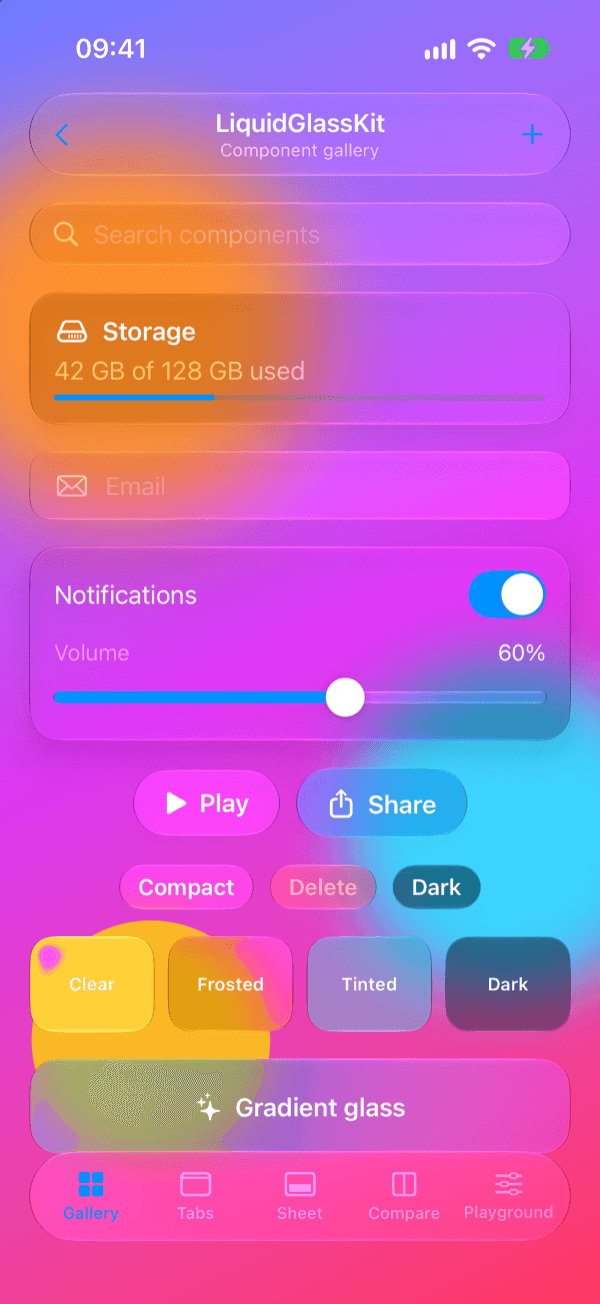Tap the Gradient glass button
This screenshot has width=600, height=1304.
click(300, 1107)
